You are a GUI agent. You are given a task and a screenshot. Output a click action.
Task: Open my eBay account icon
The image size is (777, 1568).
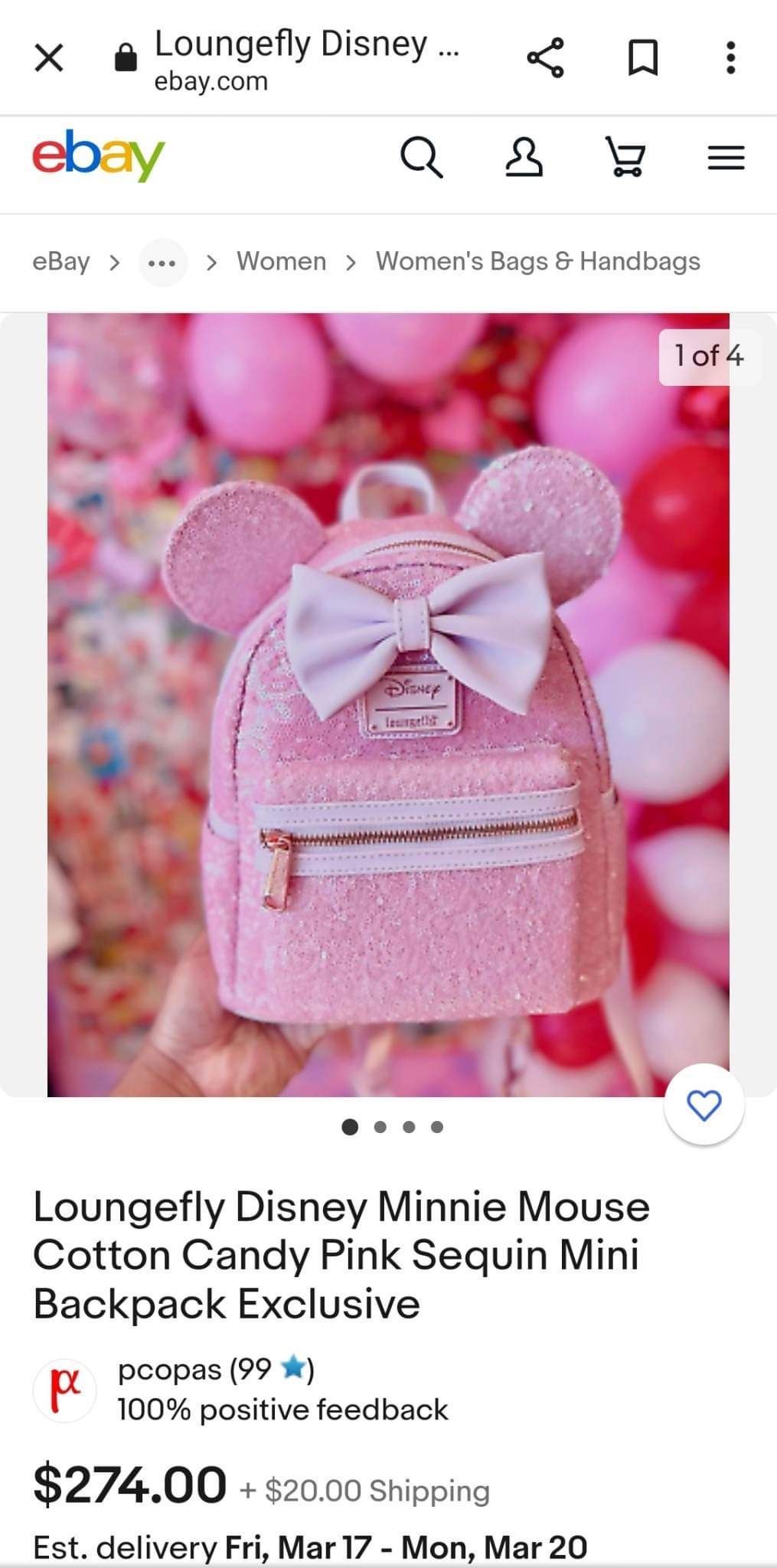coord(524,158)
